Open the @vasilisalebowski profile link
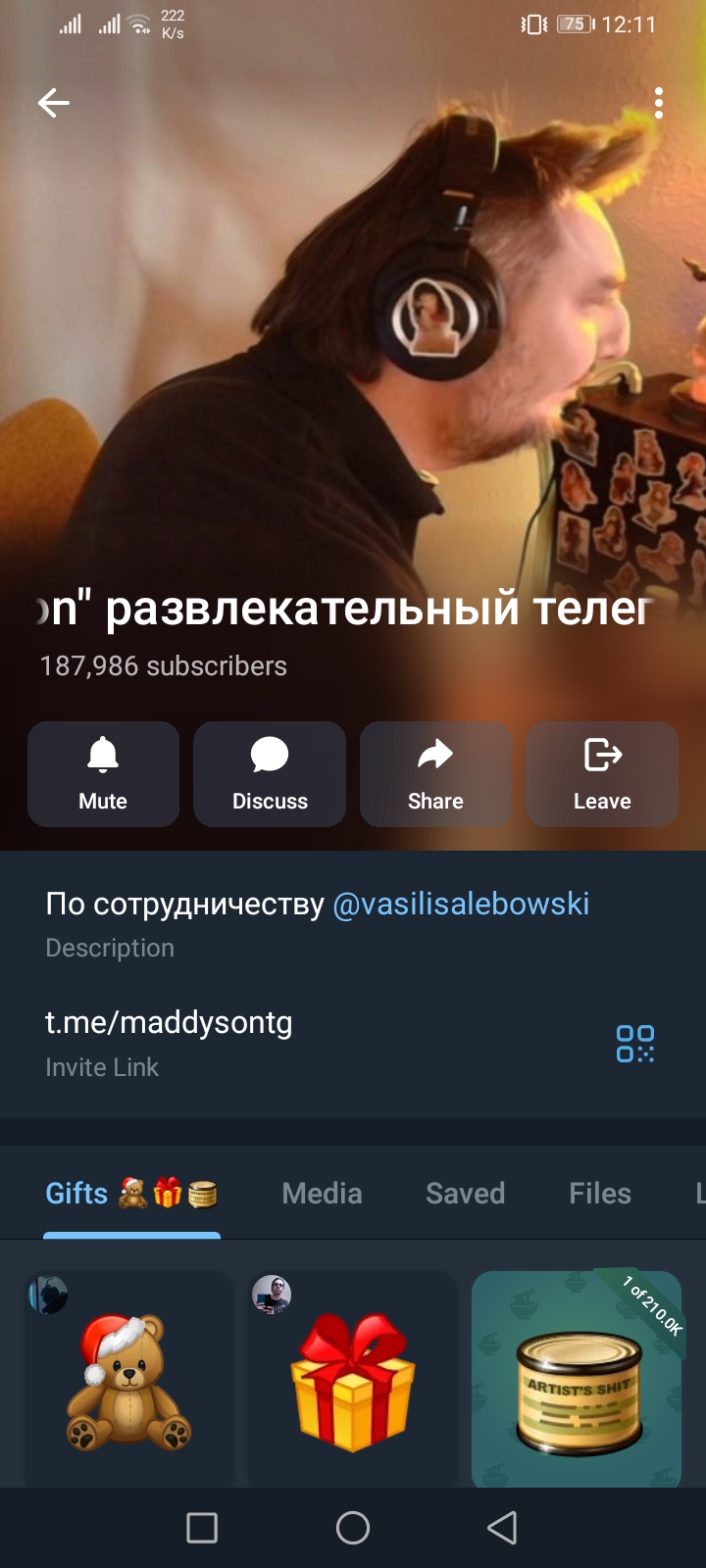 [x=461, y=904]
